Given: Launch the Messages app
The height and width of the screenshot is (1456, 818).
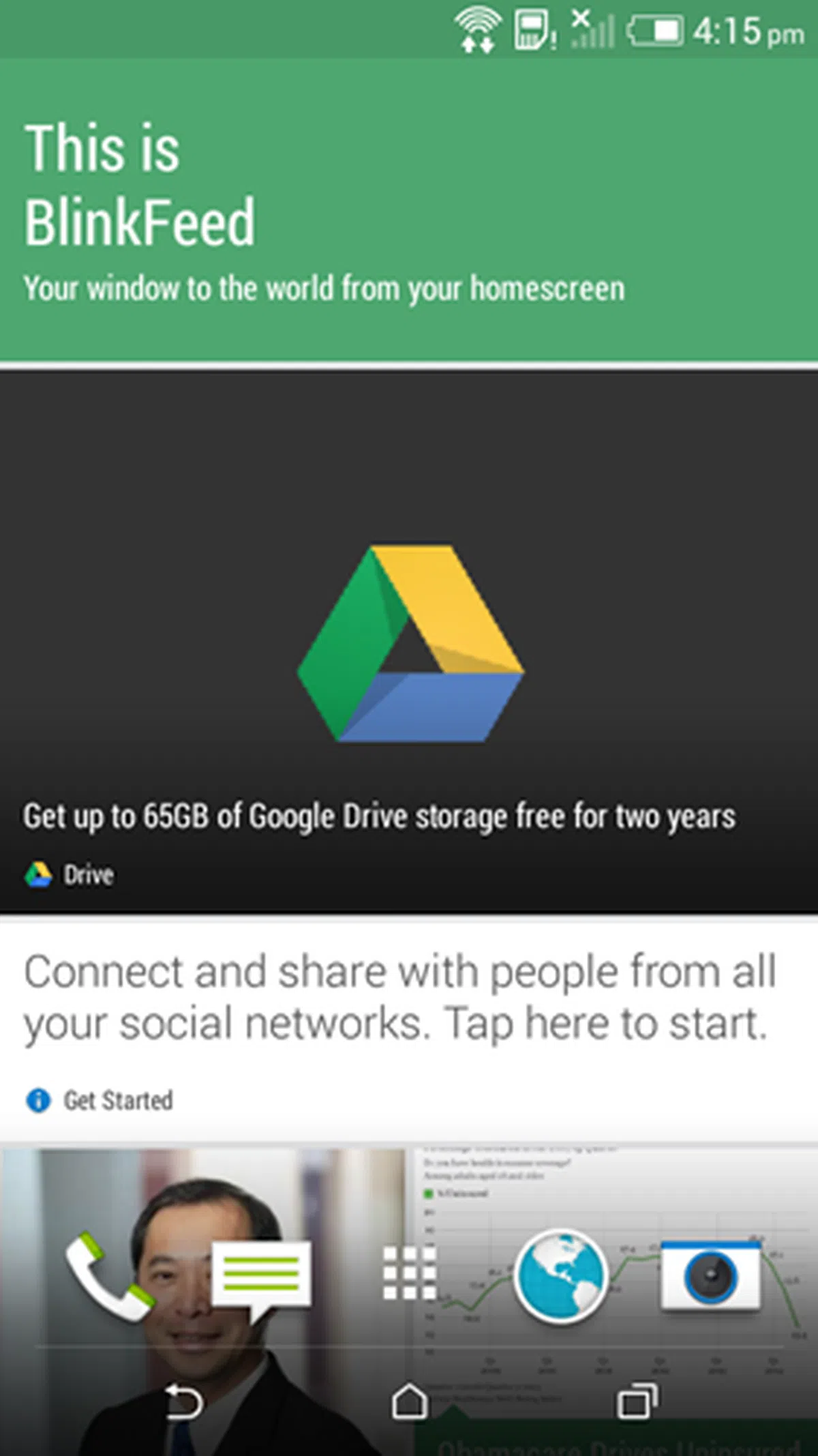Looking at the screenshot, I should point(260,1278).
